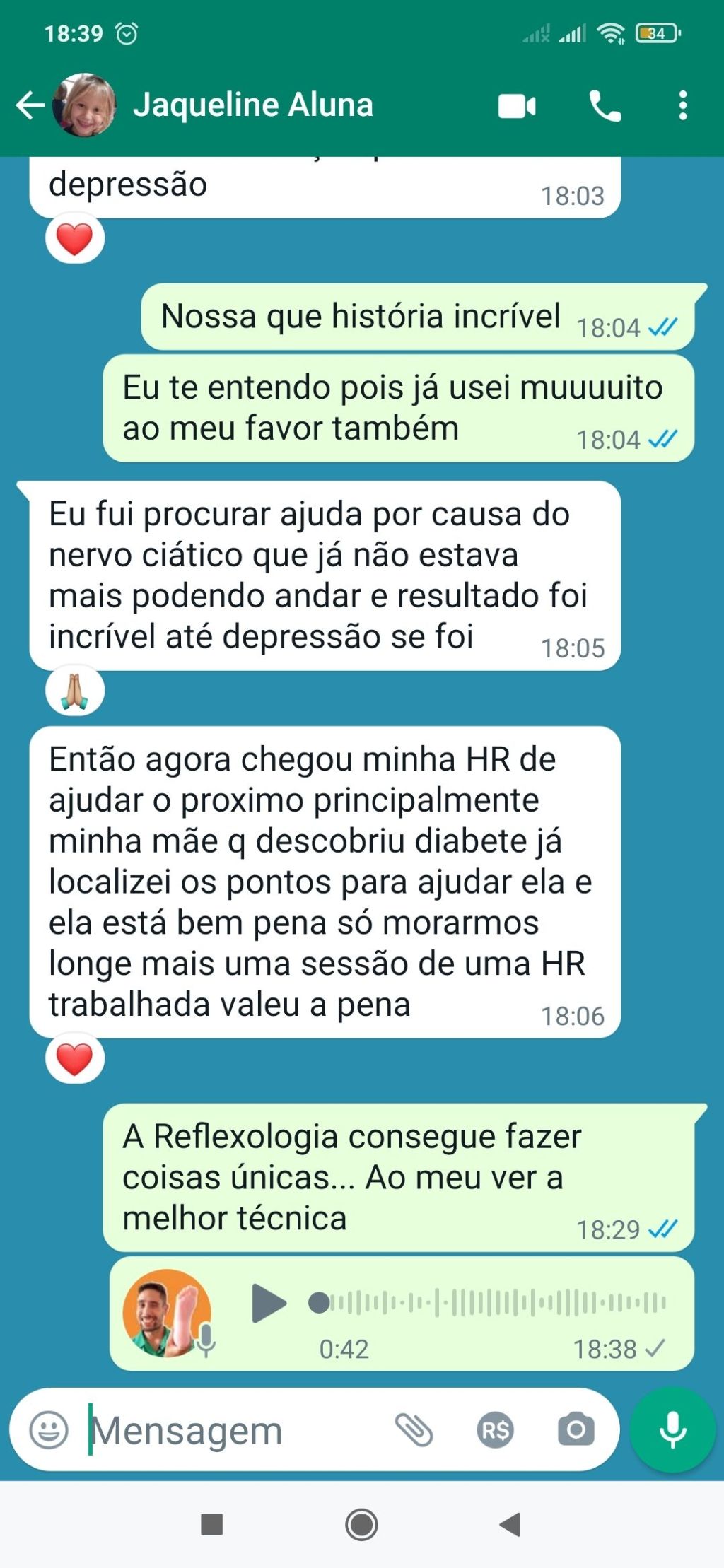Open recent apps from navigation bar
724x1568 pixels.
[211, 1525]
